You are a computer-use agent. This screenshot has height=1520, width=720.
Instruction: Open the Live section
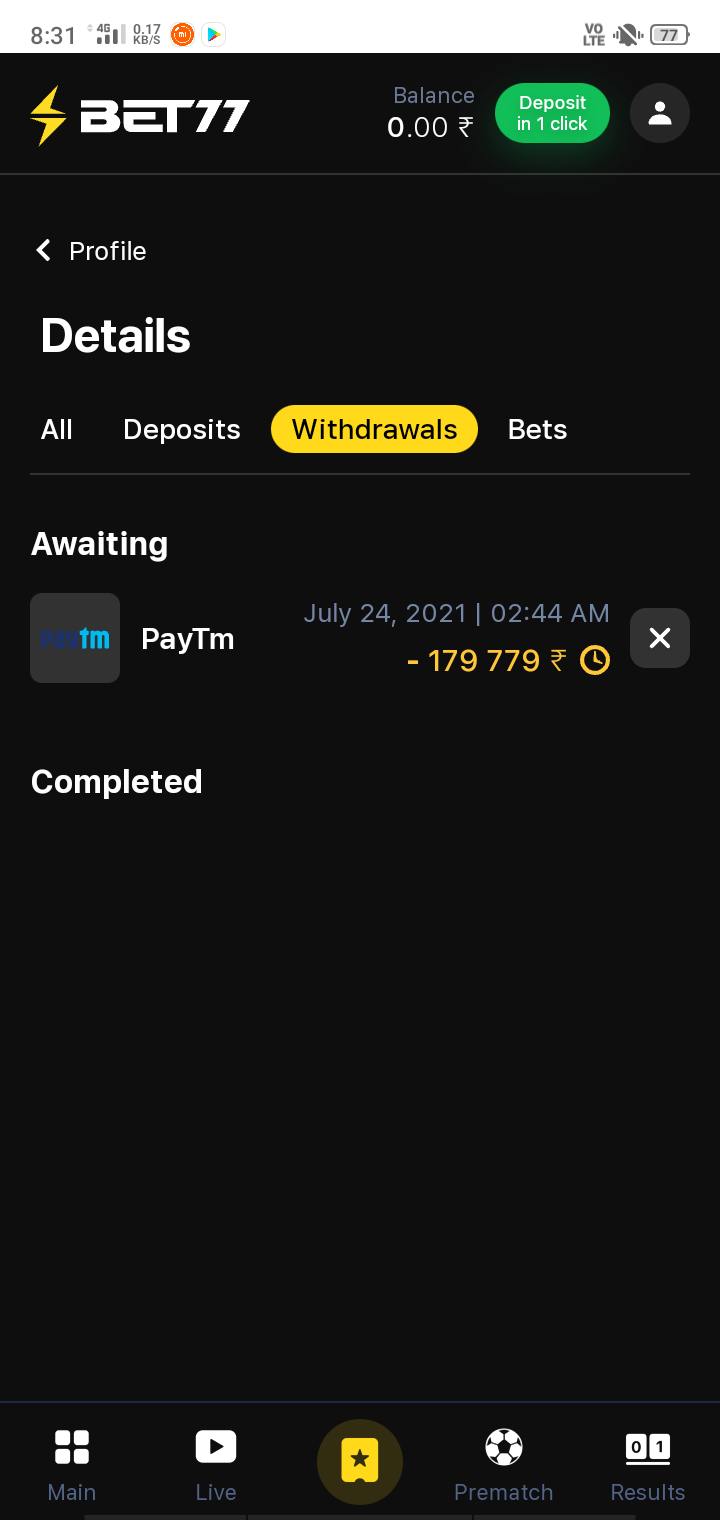click(x=216, y=1464)
